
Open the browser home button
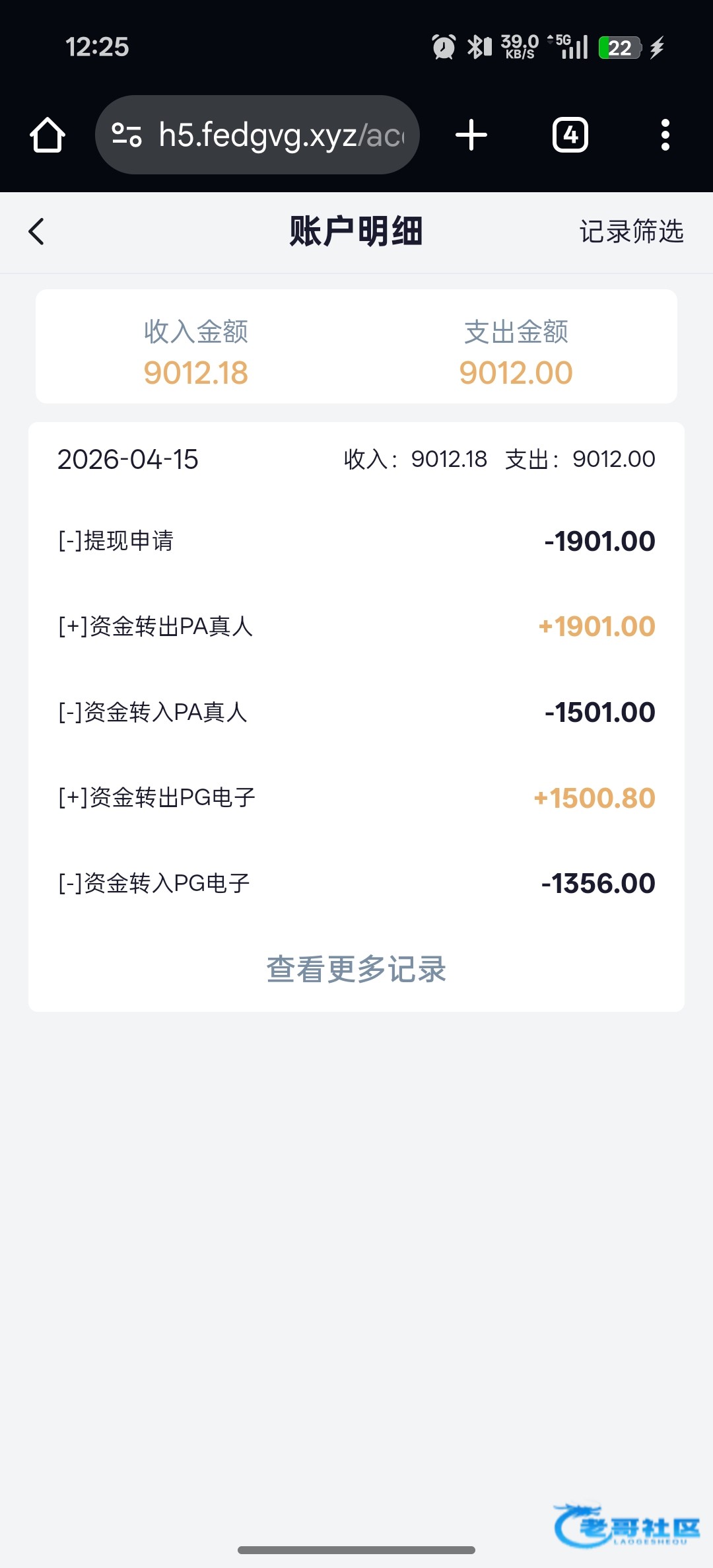coord(48,135)
